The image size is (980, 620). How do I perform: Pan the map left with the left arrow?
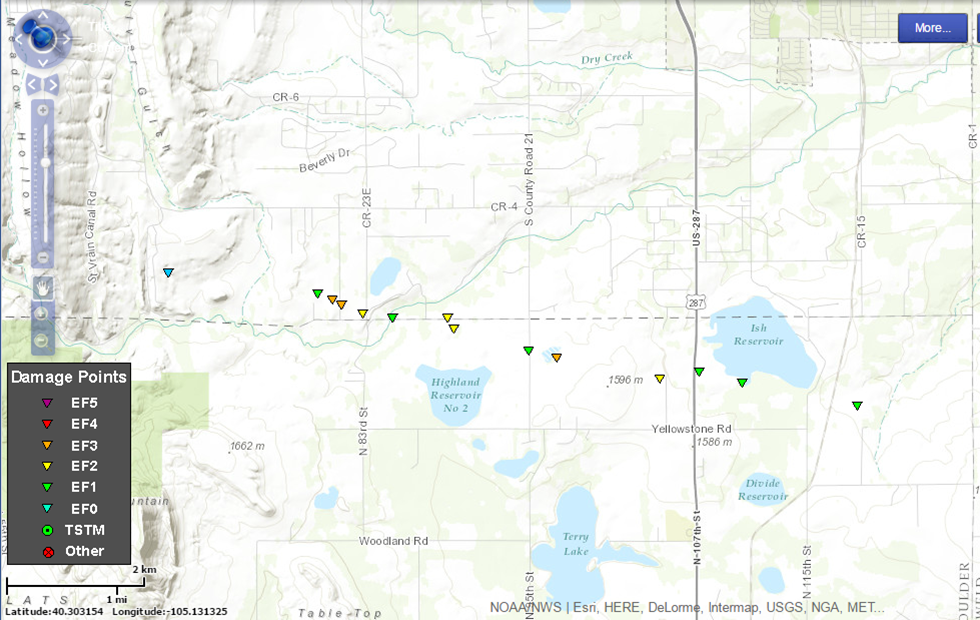[x=17, y=39]
